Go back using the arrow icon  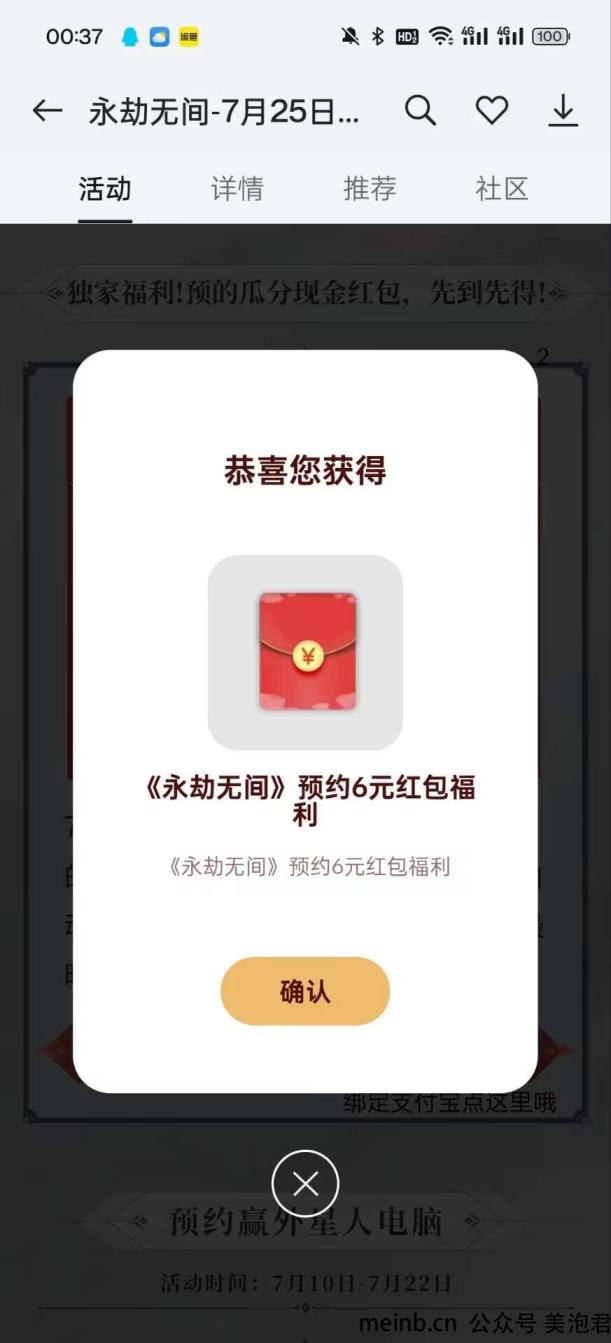[47, 111]
